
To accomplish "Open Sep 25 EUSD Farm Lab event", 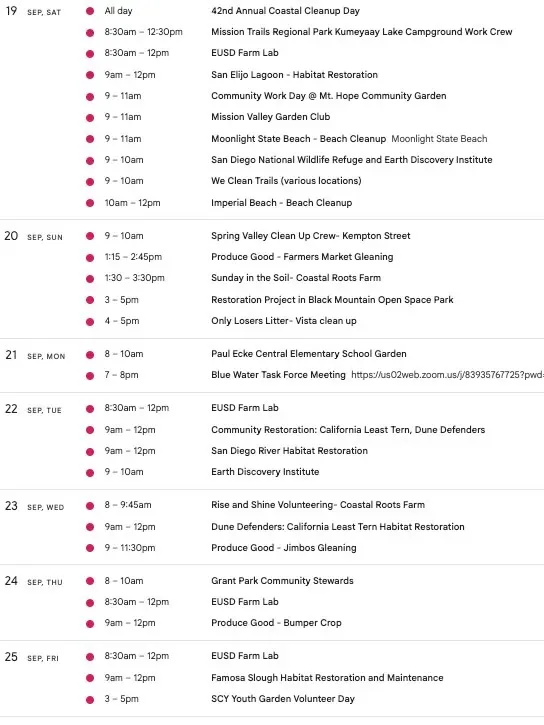I will [x=245, y=656].
